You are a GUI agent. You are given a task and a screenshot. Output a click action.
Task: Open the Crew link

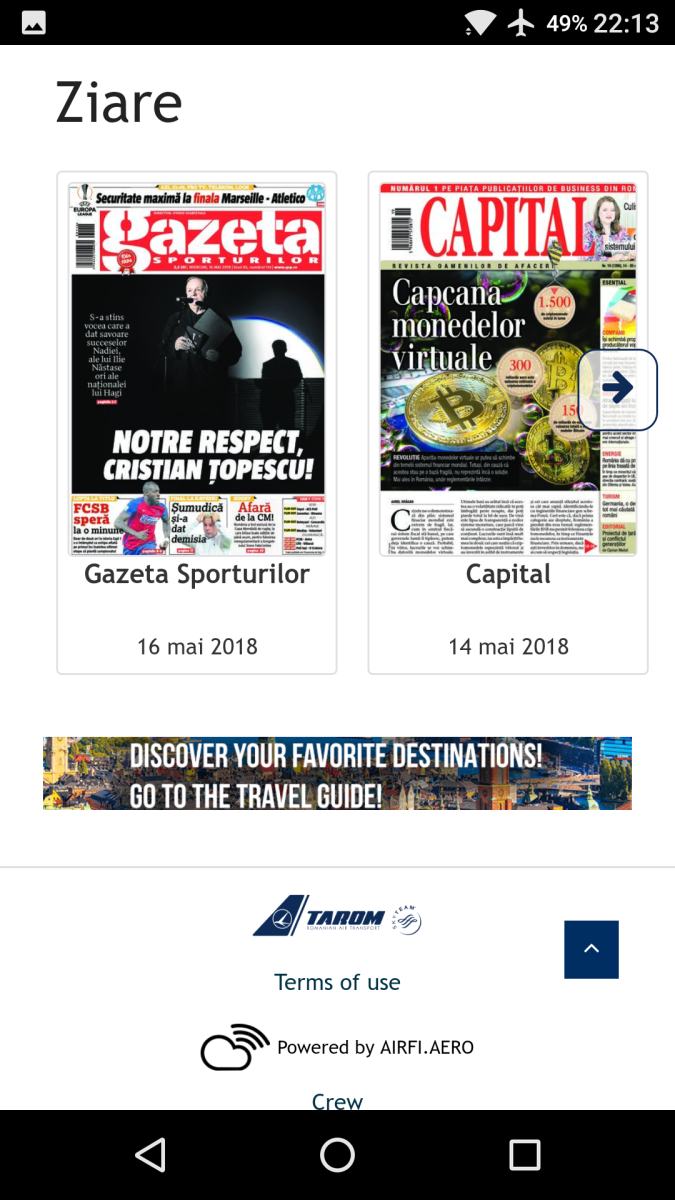[337, 1100]
